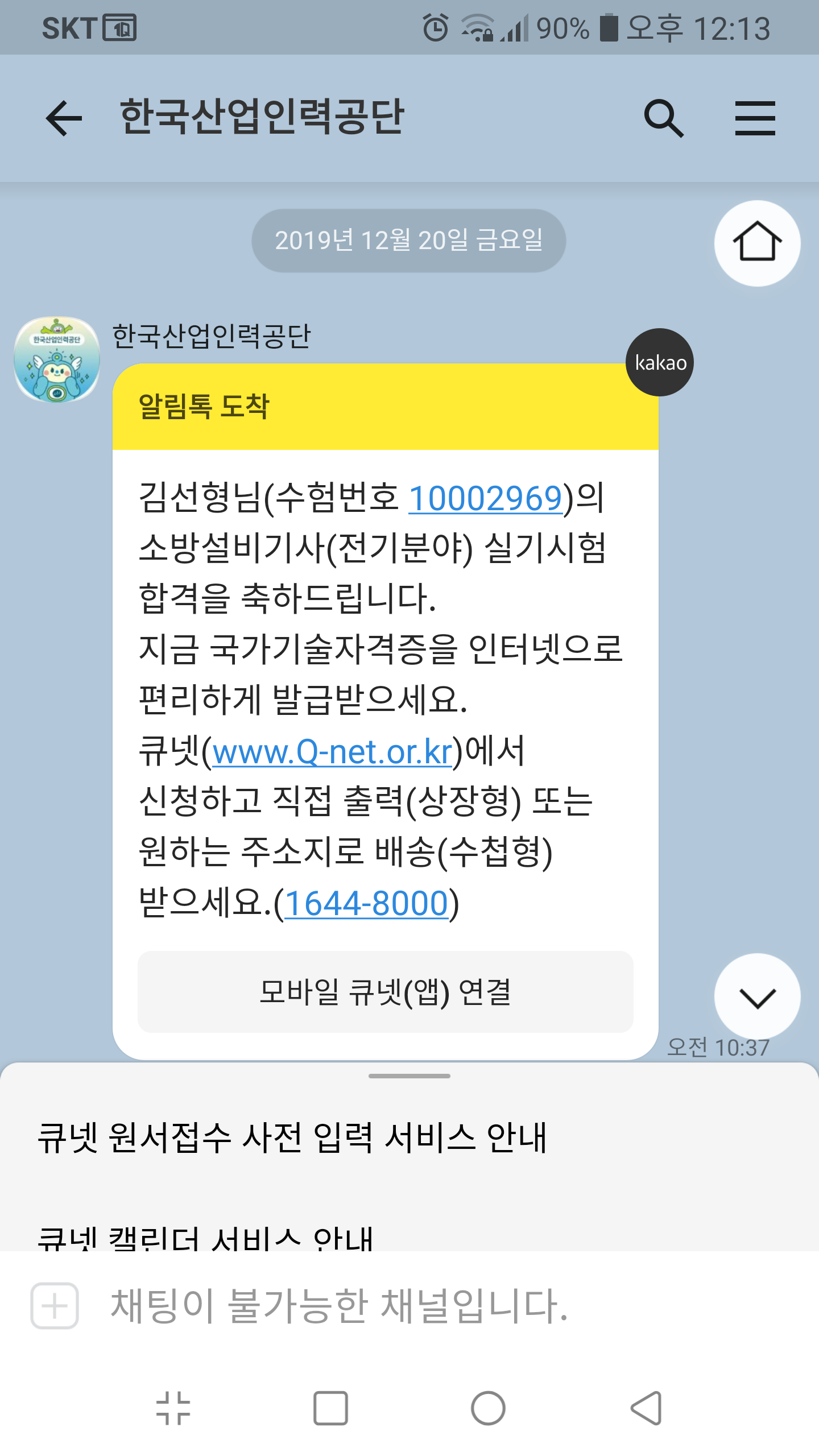Call the 1644-8000 phone link

coord(366,903)
